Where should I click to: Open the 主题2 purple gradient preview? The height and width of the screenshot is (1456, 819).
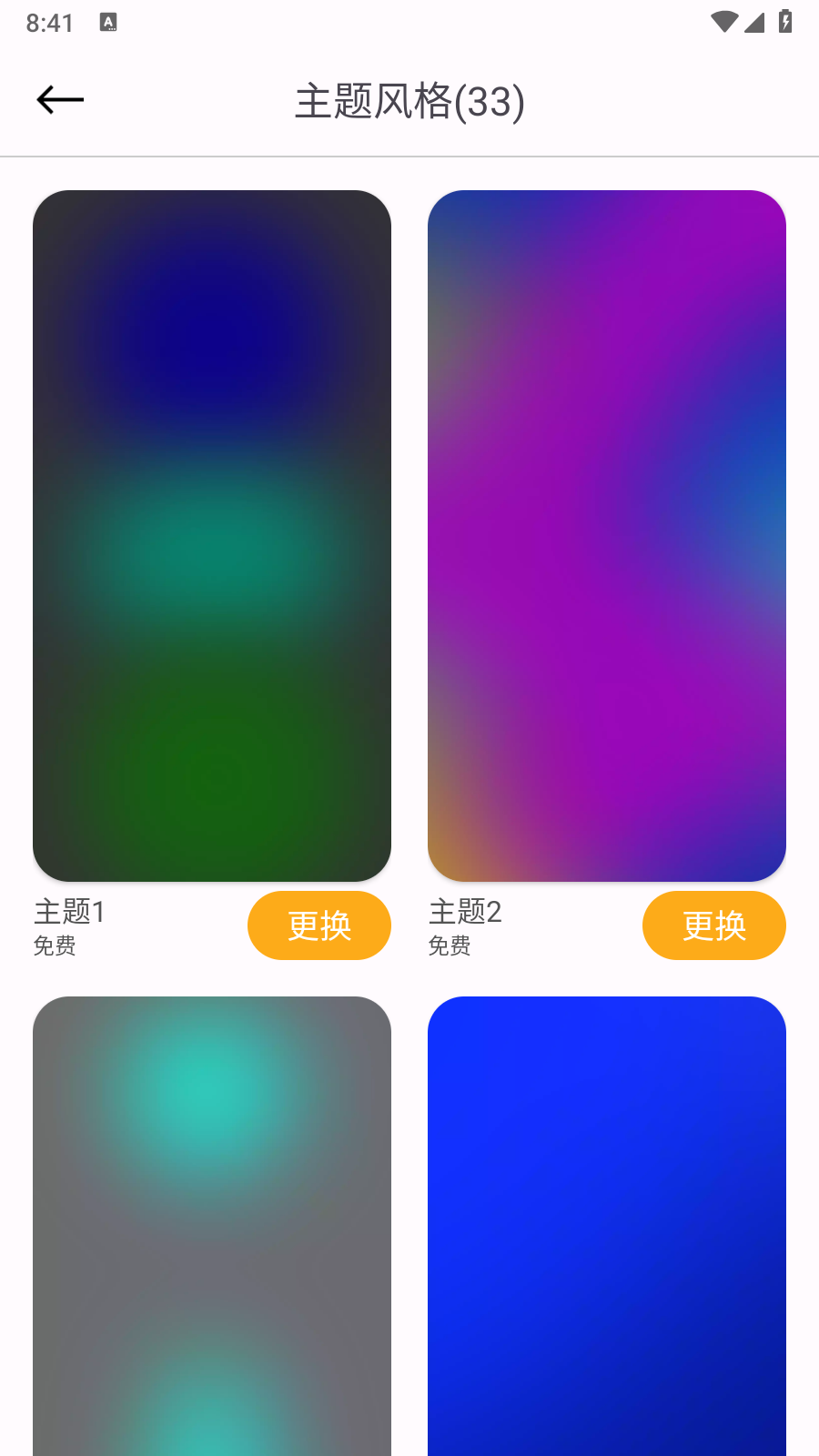tap(607, 536)
